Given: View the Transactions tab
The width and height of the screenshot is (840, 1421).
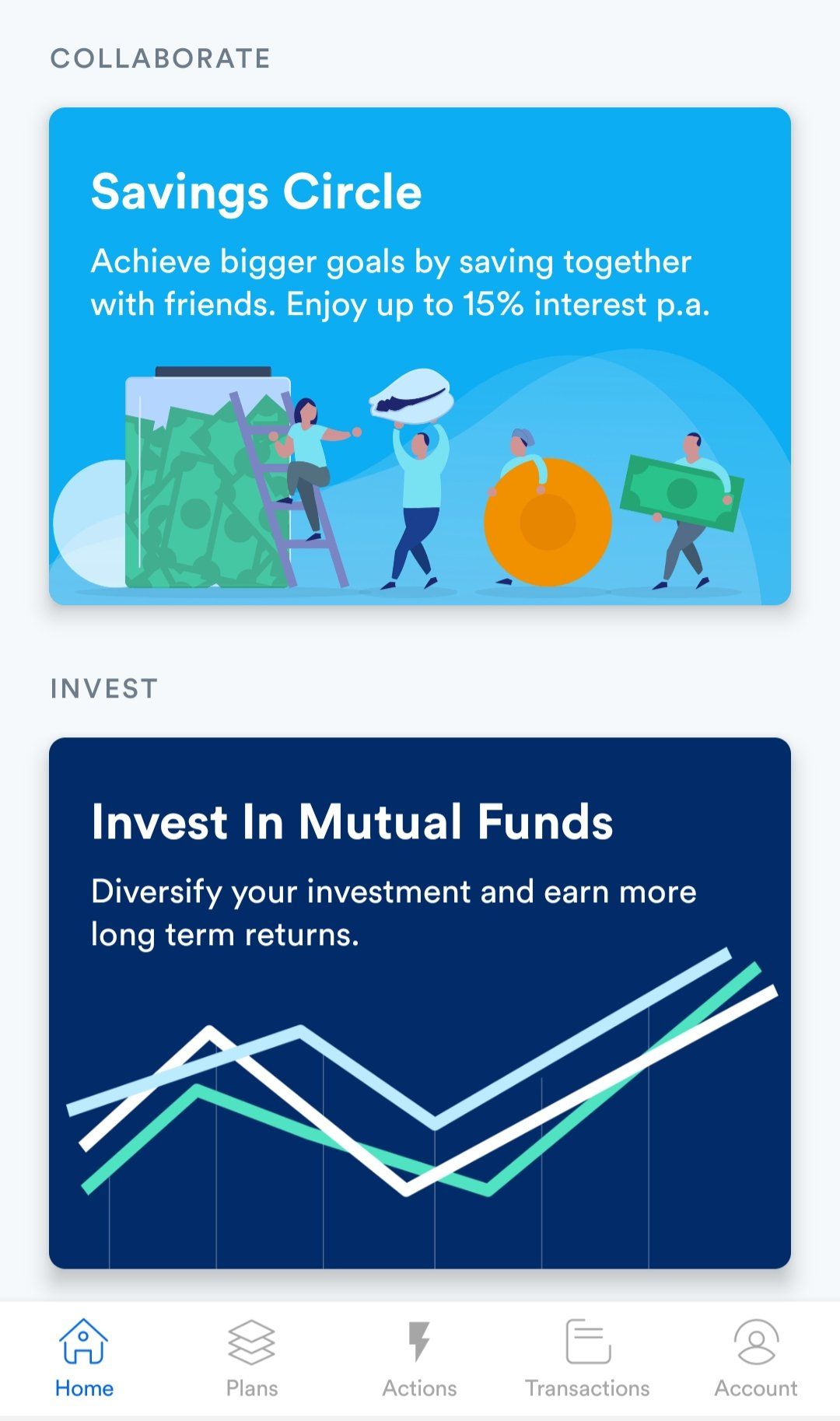Looking at the screenshot, I should [x=587, y=1358].
